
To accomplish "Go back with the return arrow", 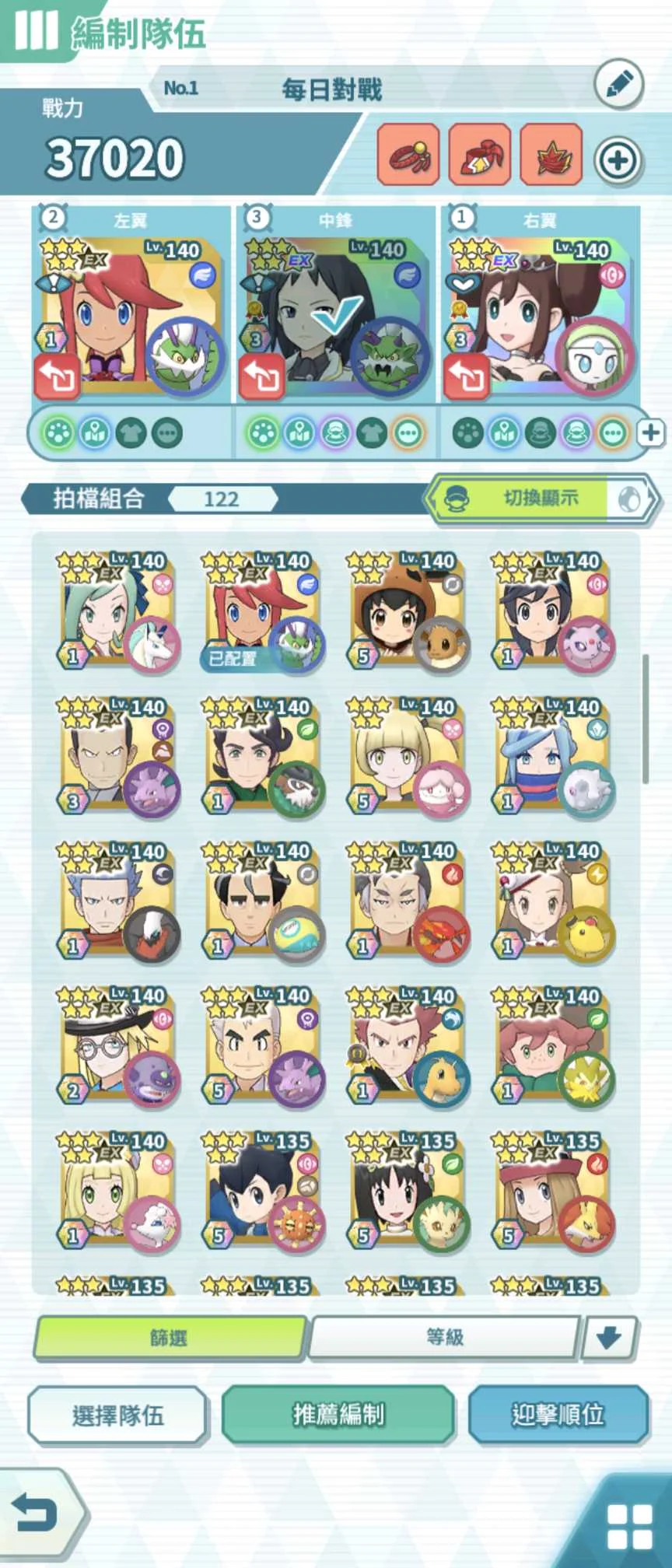I will pyautogui.click(x=35, y=1513).
